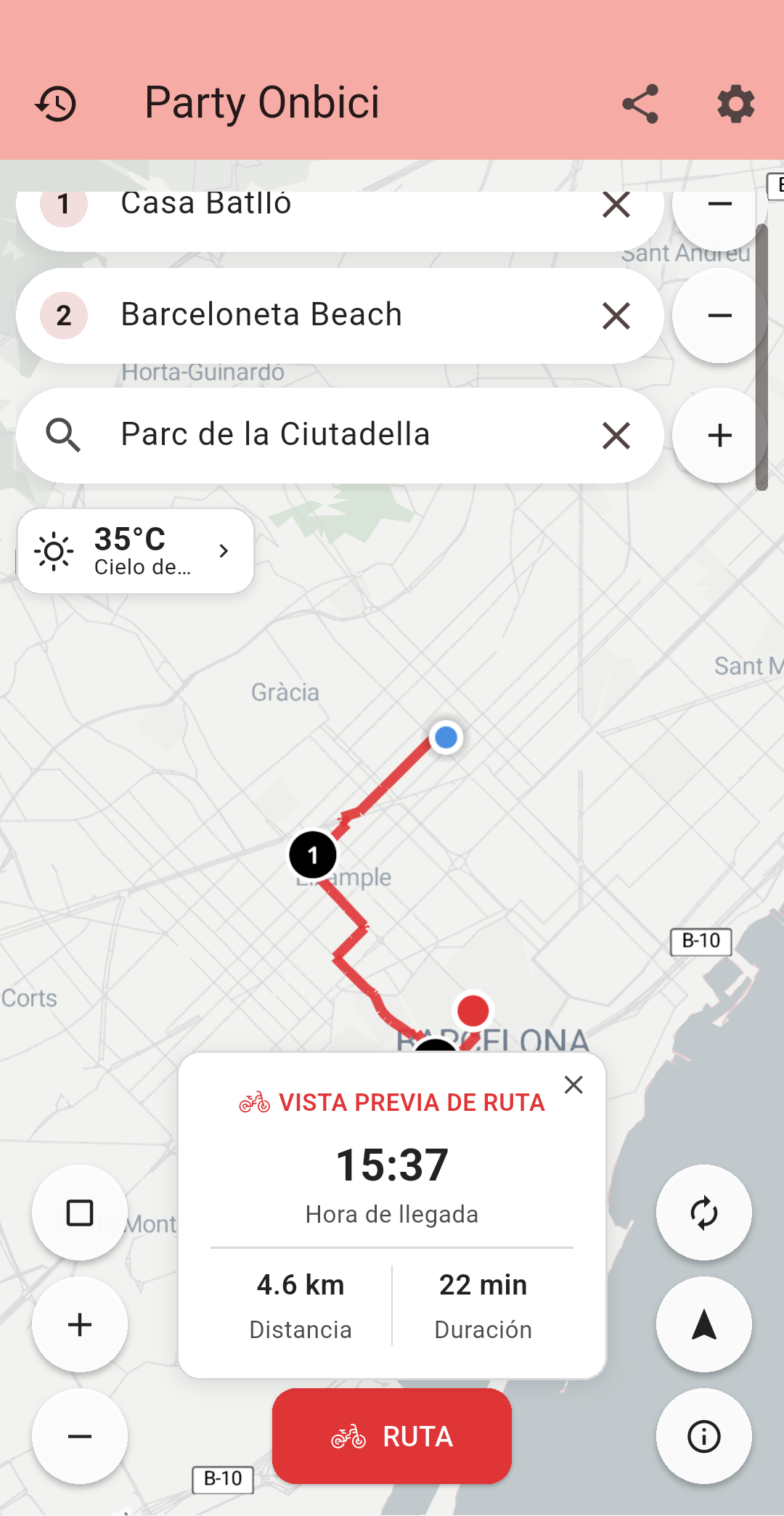The image size is (784, 1516).
Task: Zoom in with the plus map control
Action: click(x=80, y=1324)
